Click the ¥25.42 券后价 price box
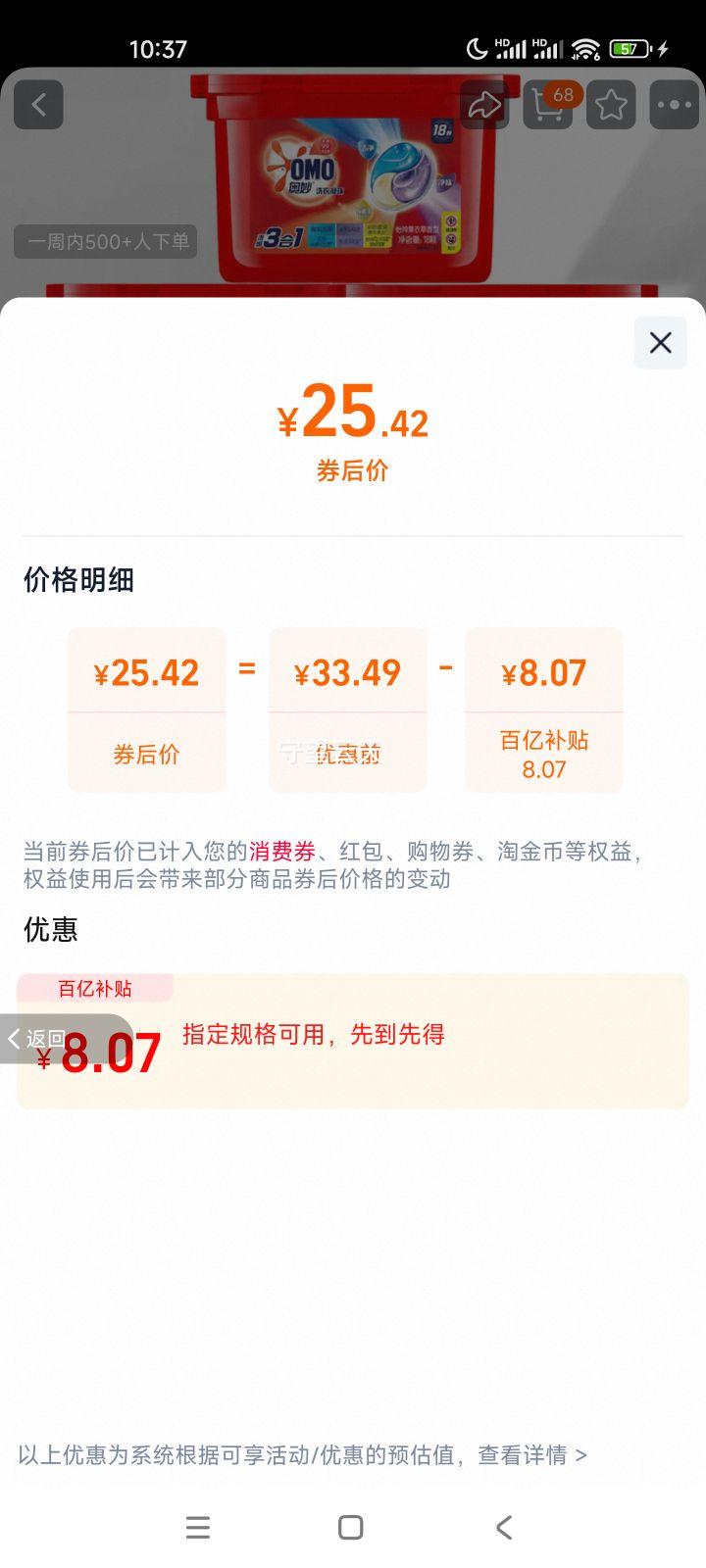The height and width of the screenshot is (1568, 706). coord(146,709)
